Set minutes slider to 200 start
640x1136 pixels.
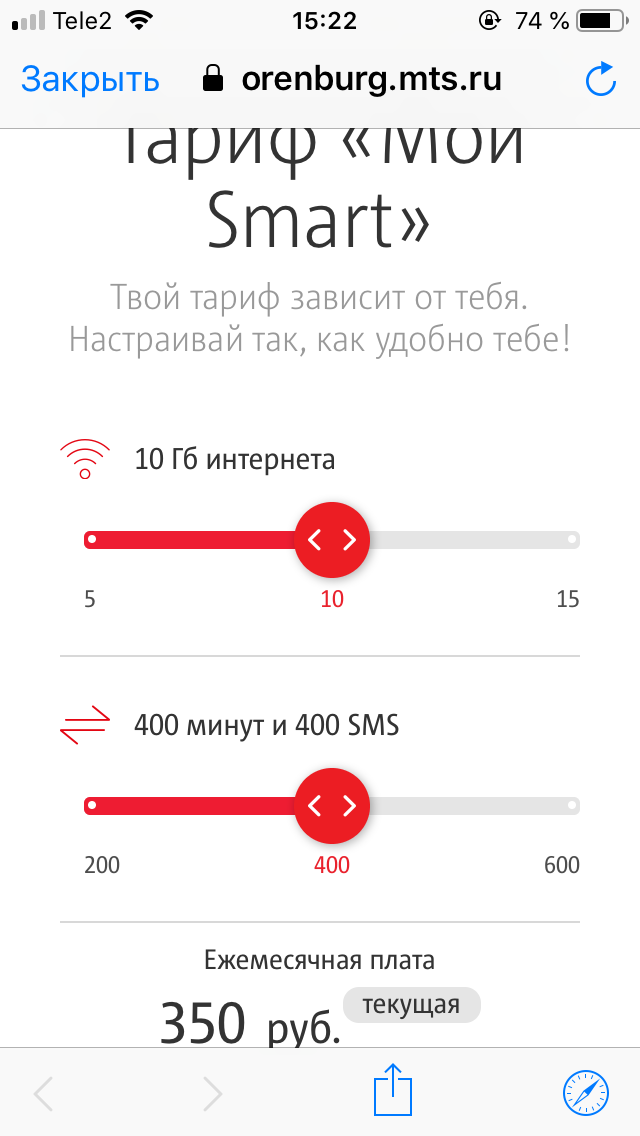pyautogui.click(x=92, y=806)
